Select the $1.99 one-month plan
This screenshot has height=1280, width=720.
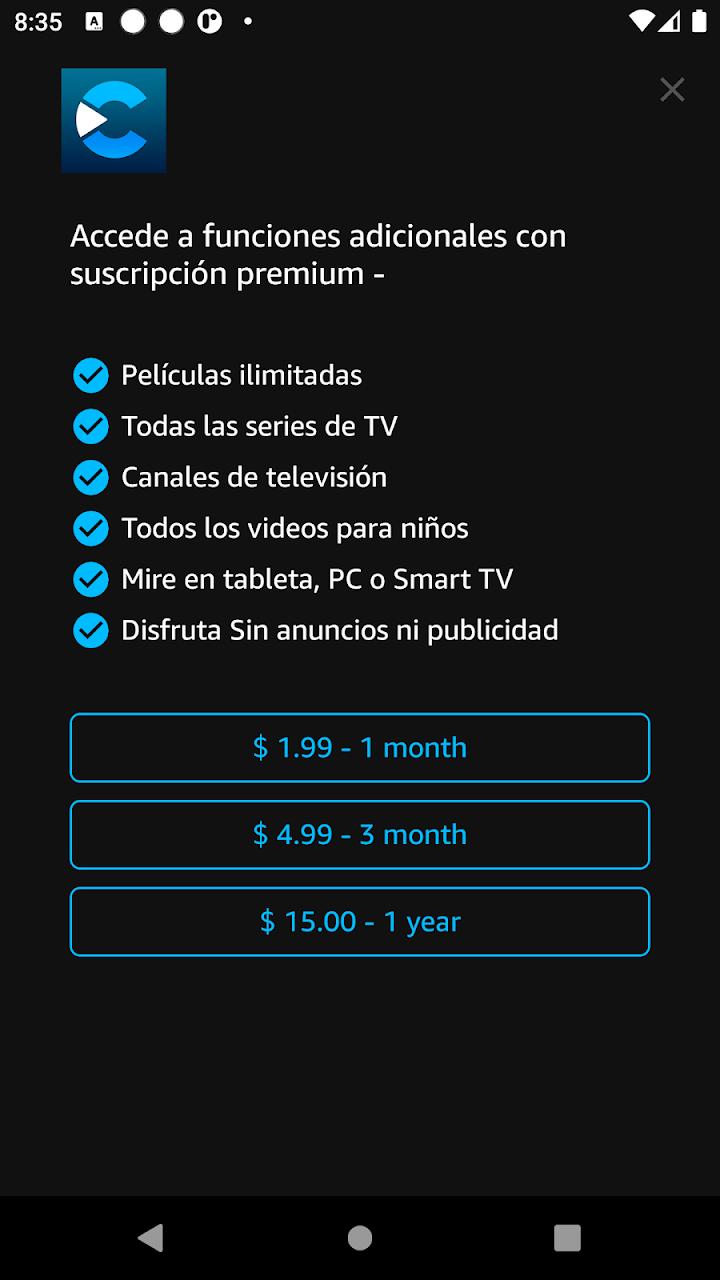pos(360,747)
